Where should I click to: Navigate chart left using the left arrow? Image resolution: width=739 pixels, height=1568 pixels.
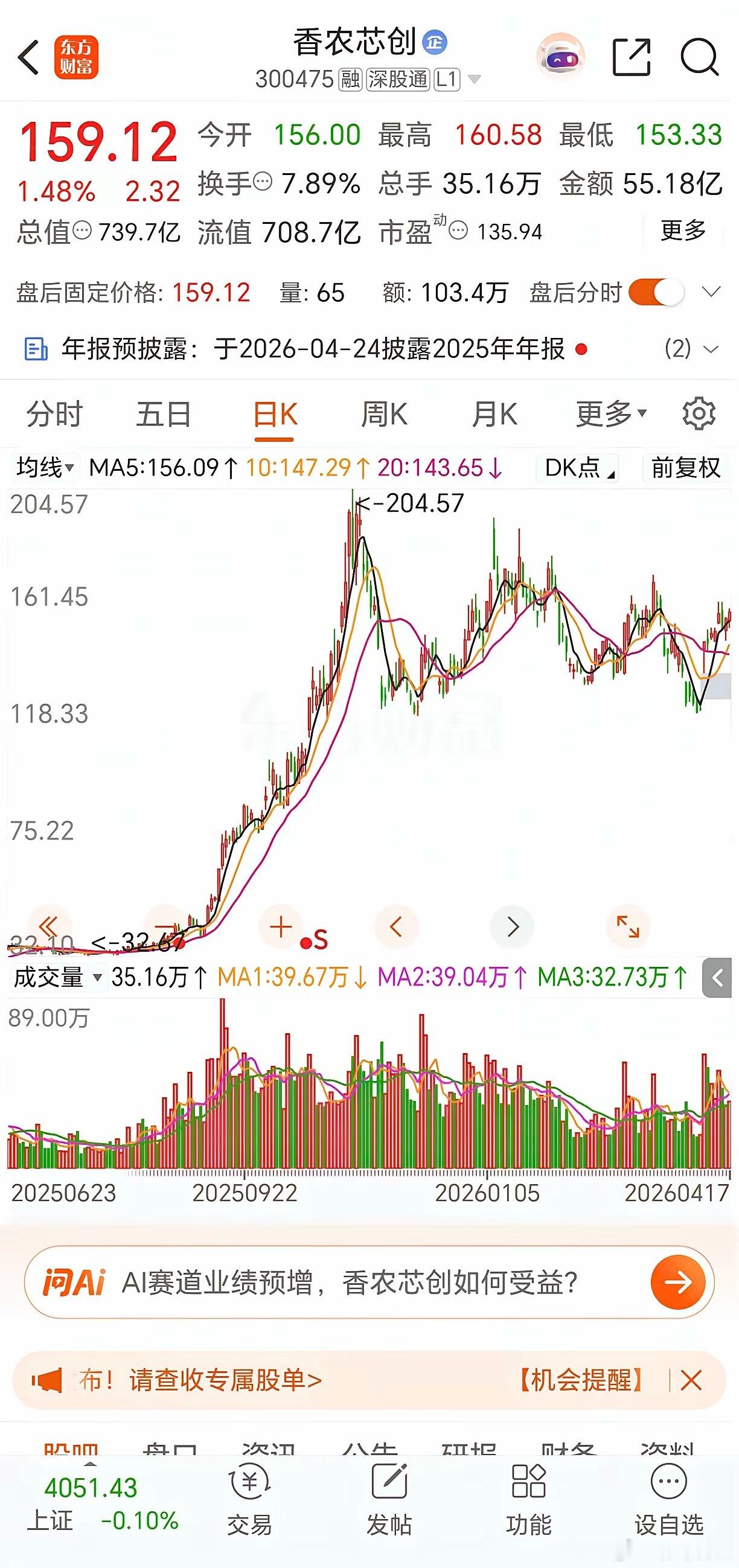[396, 926]
